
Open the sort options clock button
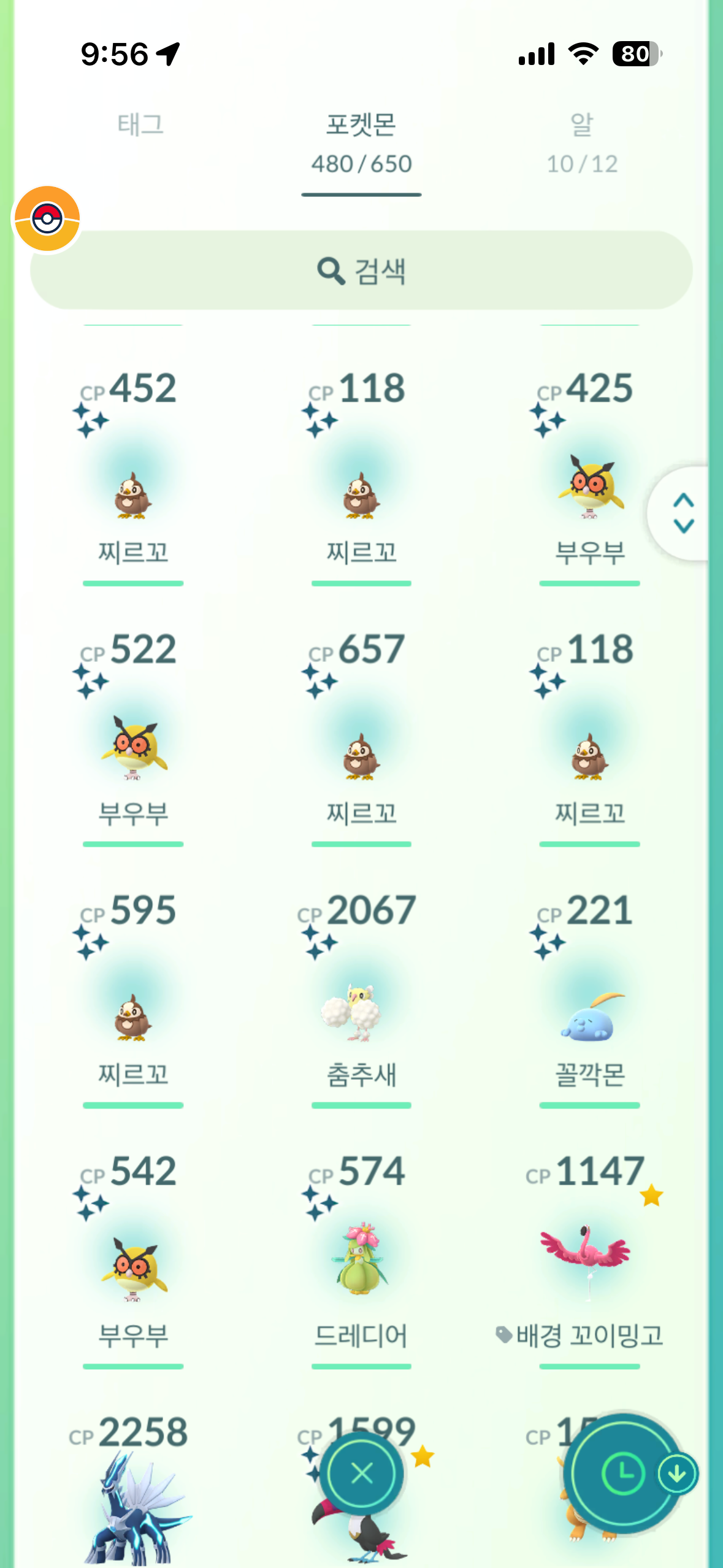(x=622, y=1473)
